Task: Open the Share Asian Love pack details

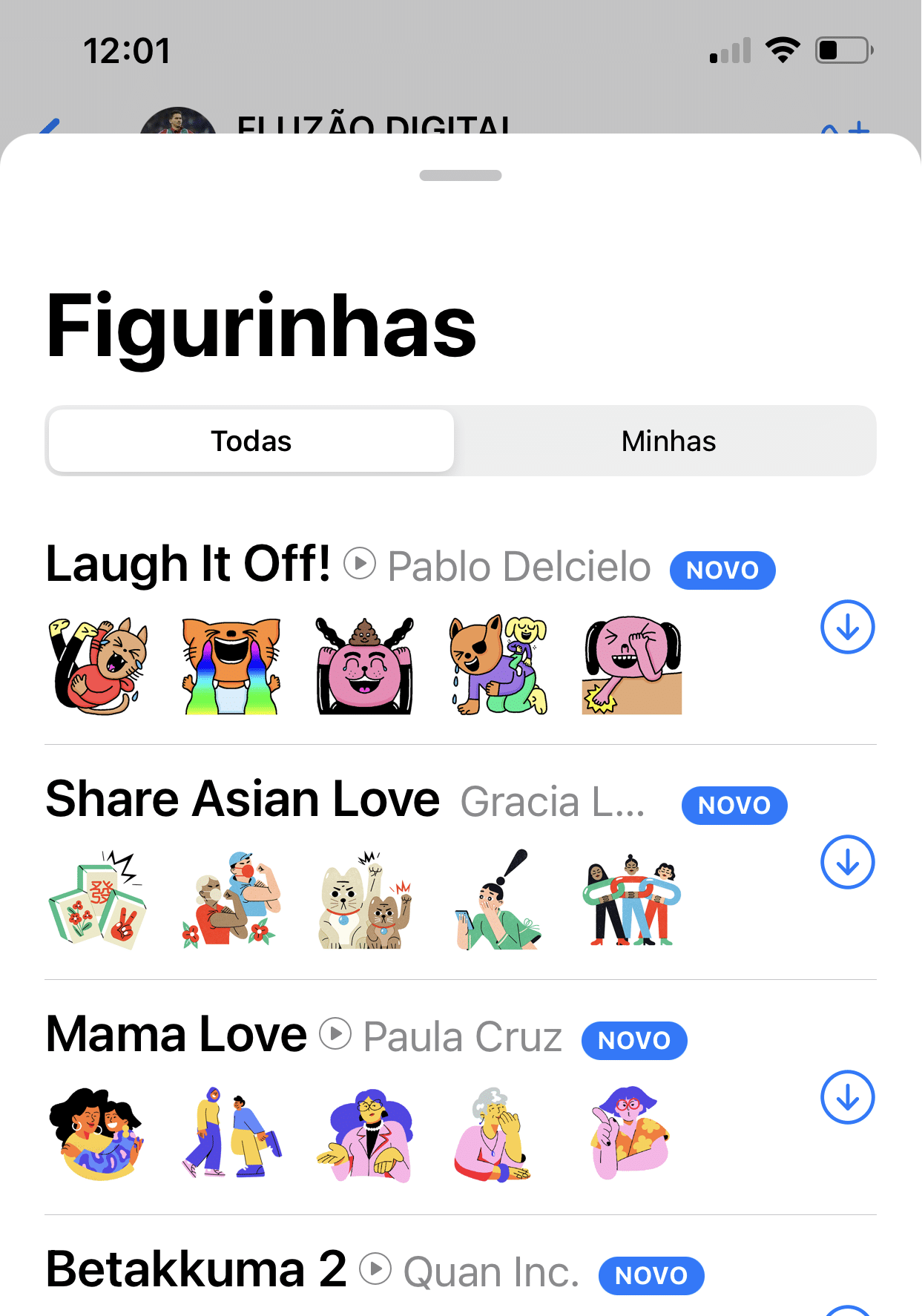Action: pos(243,798)
